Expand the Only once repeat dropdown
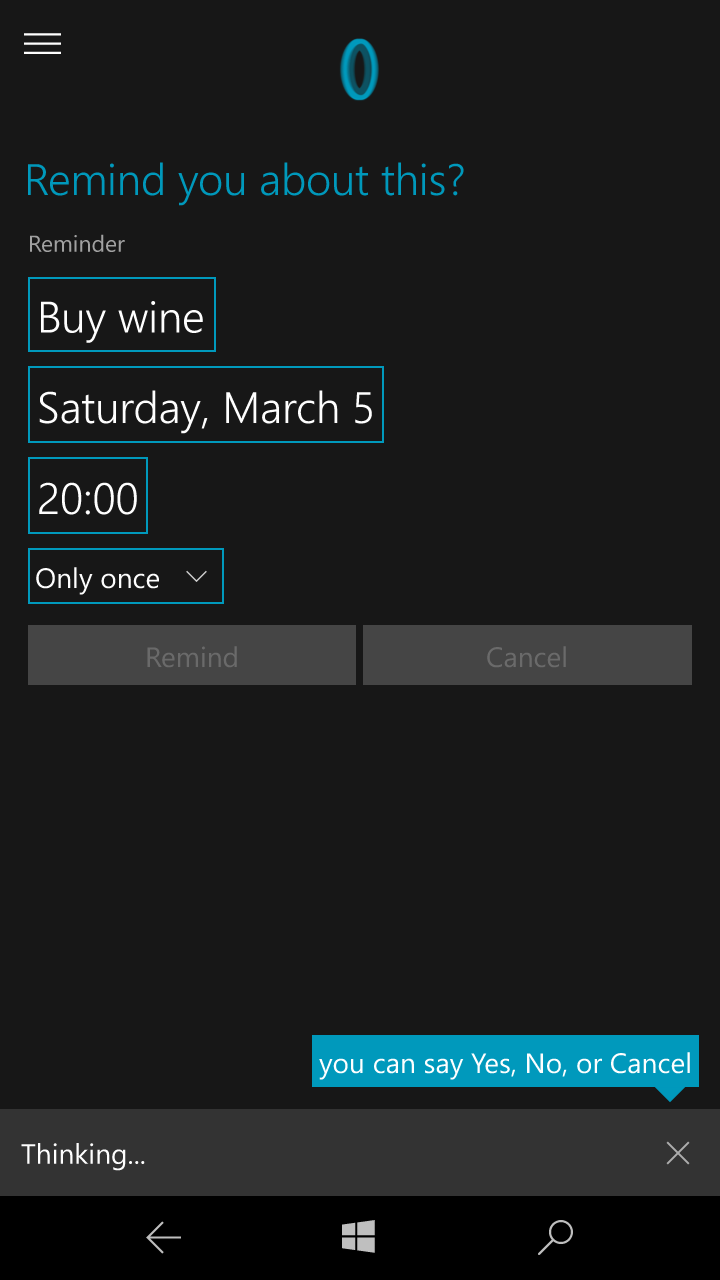This screenshot has width=720, height=1280. 126,576
